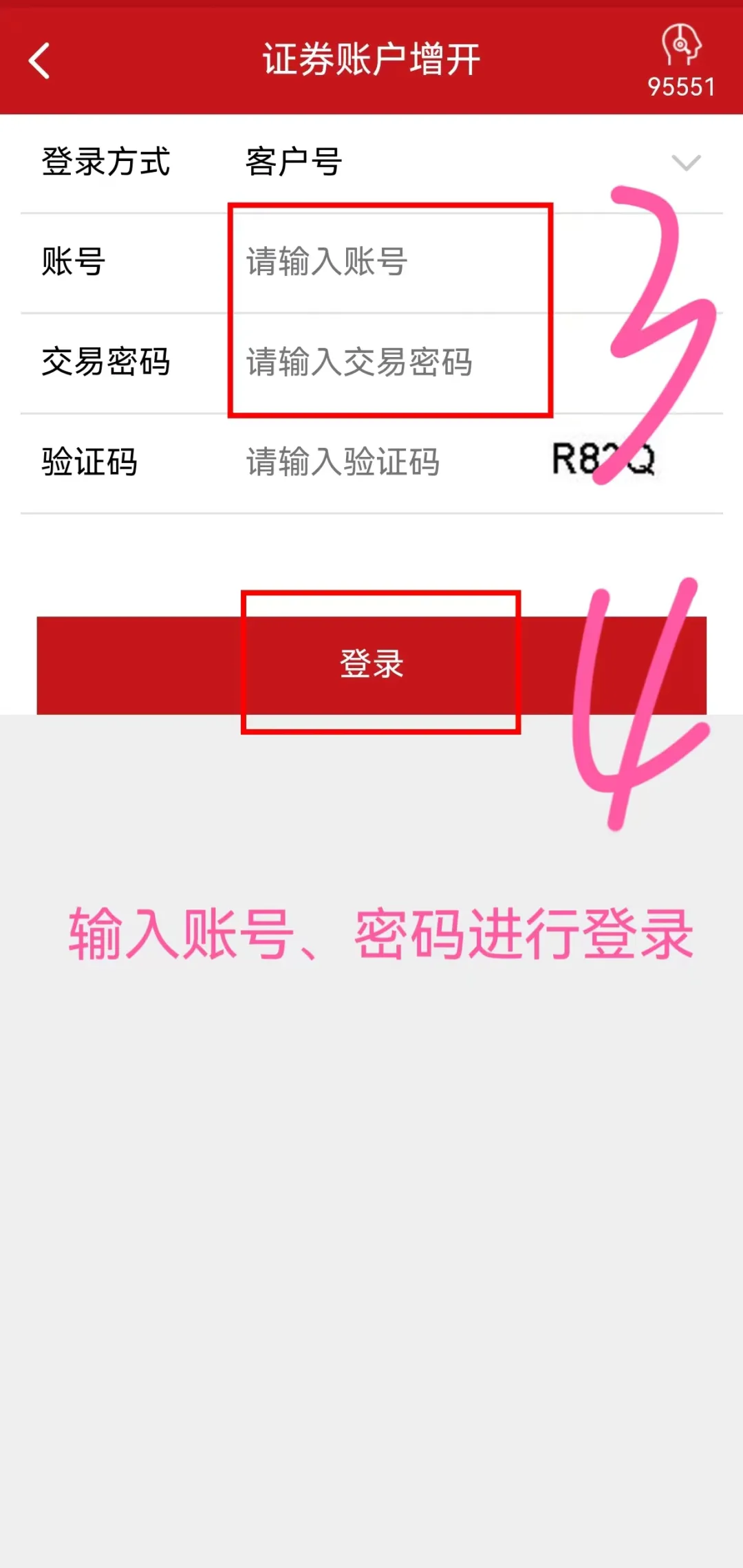Expand the 登录方式 dropdown

685,162
